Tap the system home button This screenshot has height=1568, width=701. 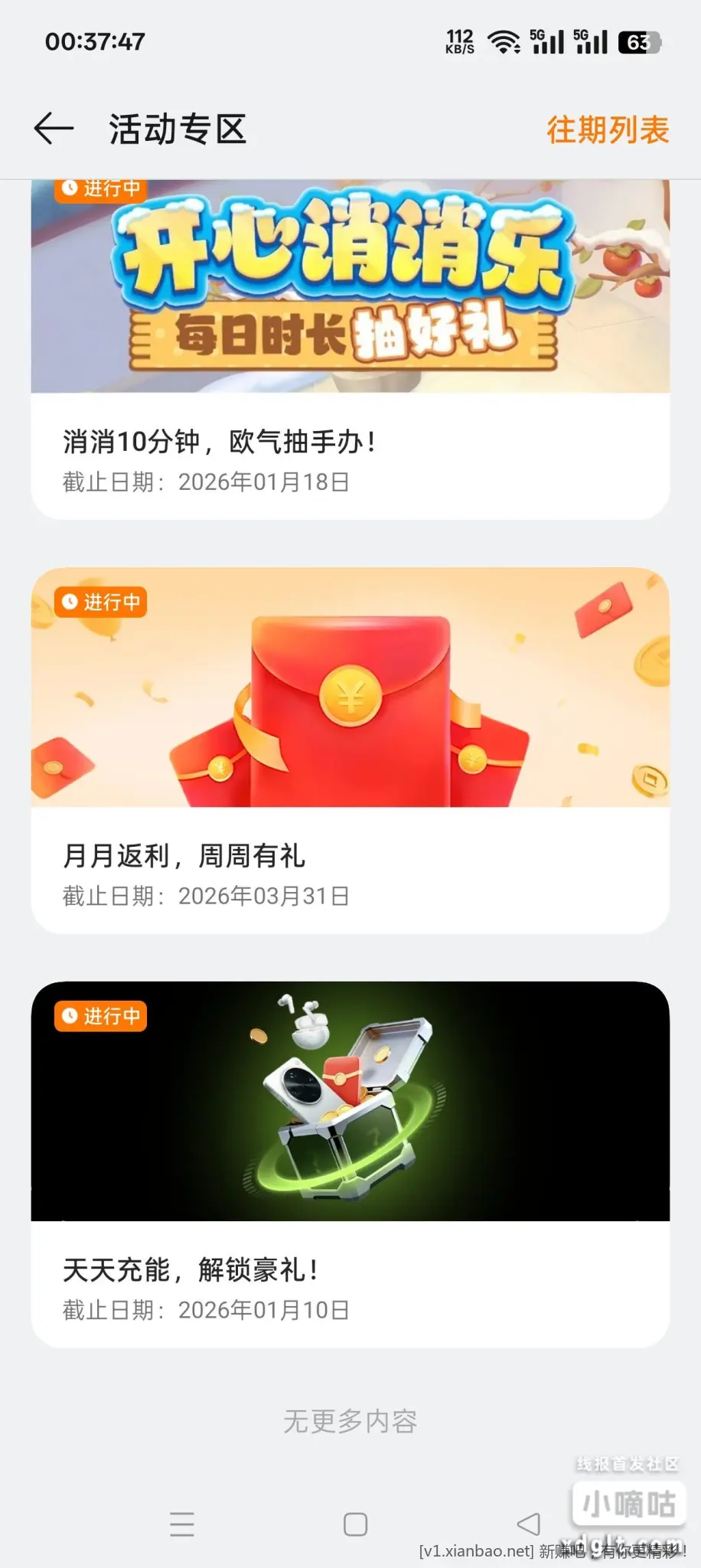[355, 1524]
